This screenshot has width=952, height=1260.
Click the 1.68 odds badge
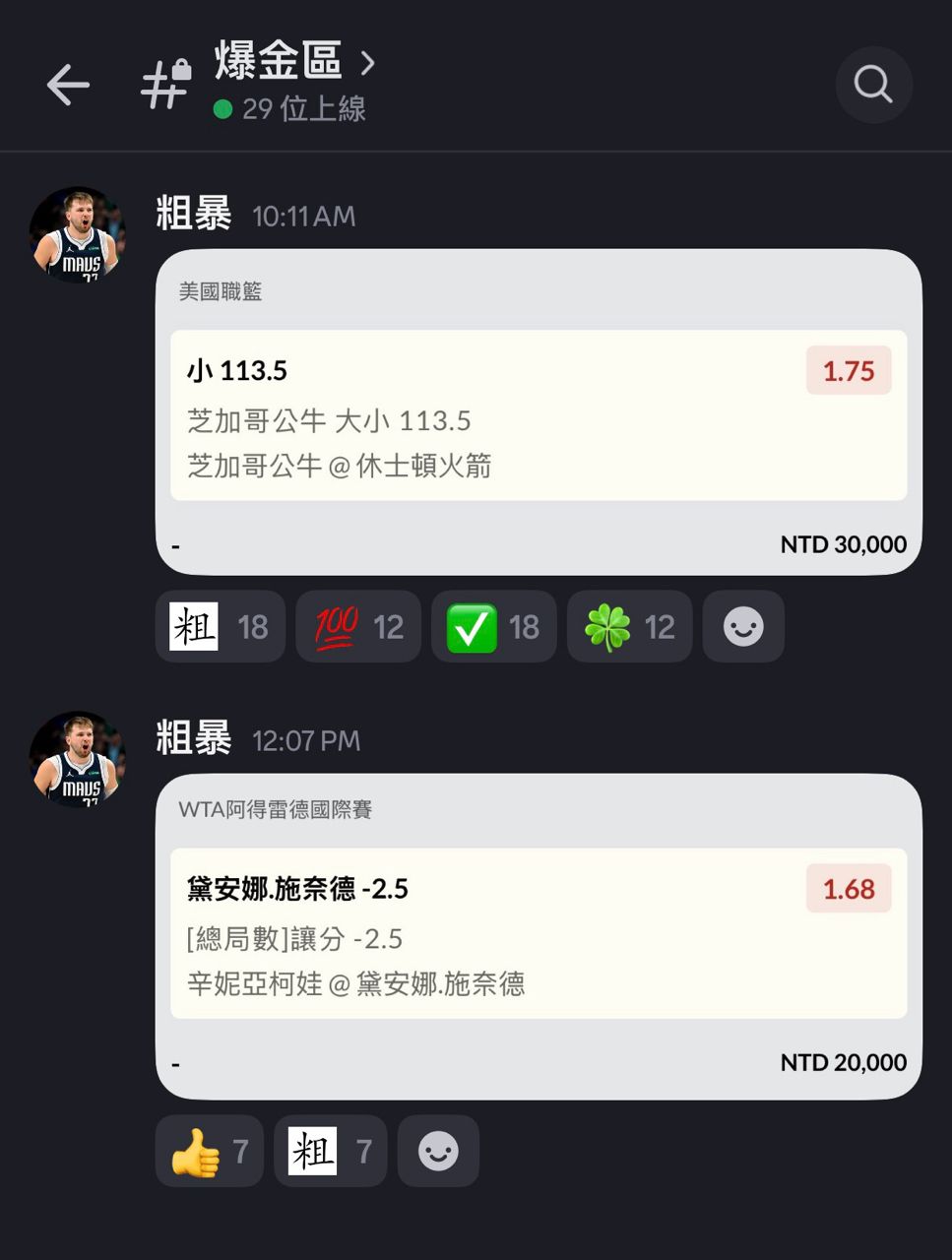[x=848, y=889]
